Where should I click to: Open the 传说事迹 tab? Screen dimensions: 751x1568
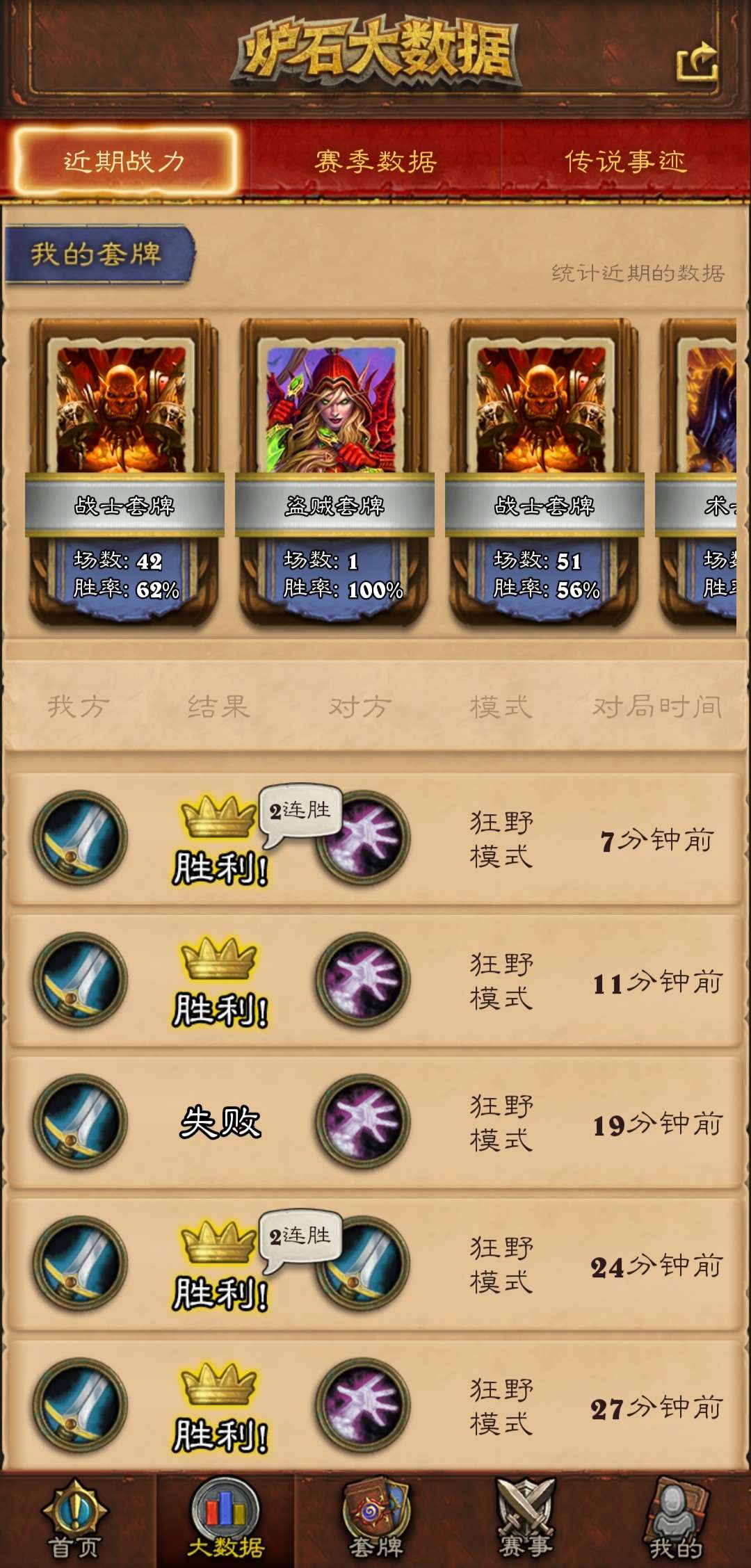pyautogui.click(x=625, y=161)
